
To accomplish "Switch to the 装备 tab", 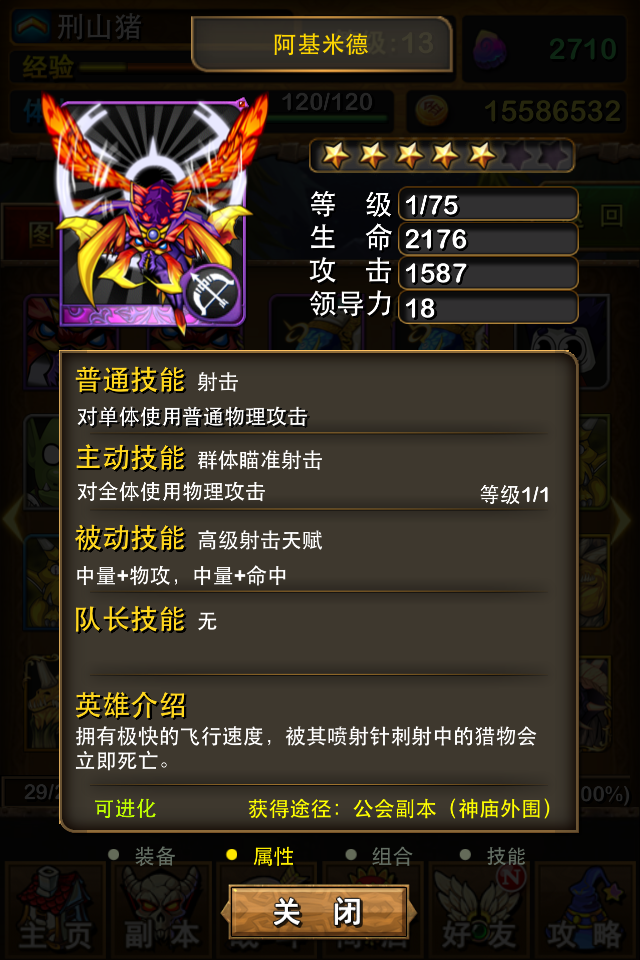I will click(145, 856).
